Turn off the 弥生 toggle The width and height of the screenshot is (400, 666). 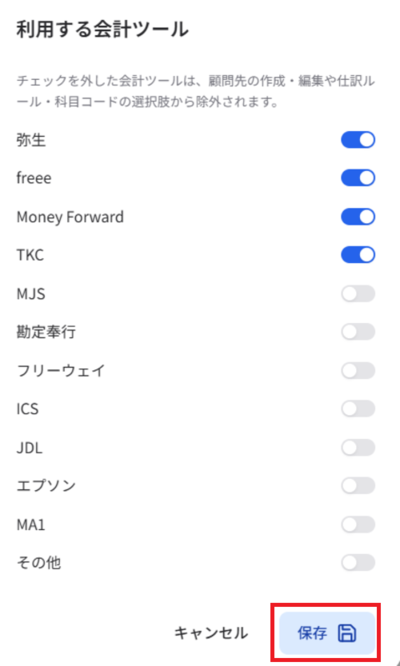click(358, 140)
